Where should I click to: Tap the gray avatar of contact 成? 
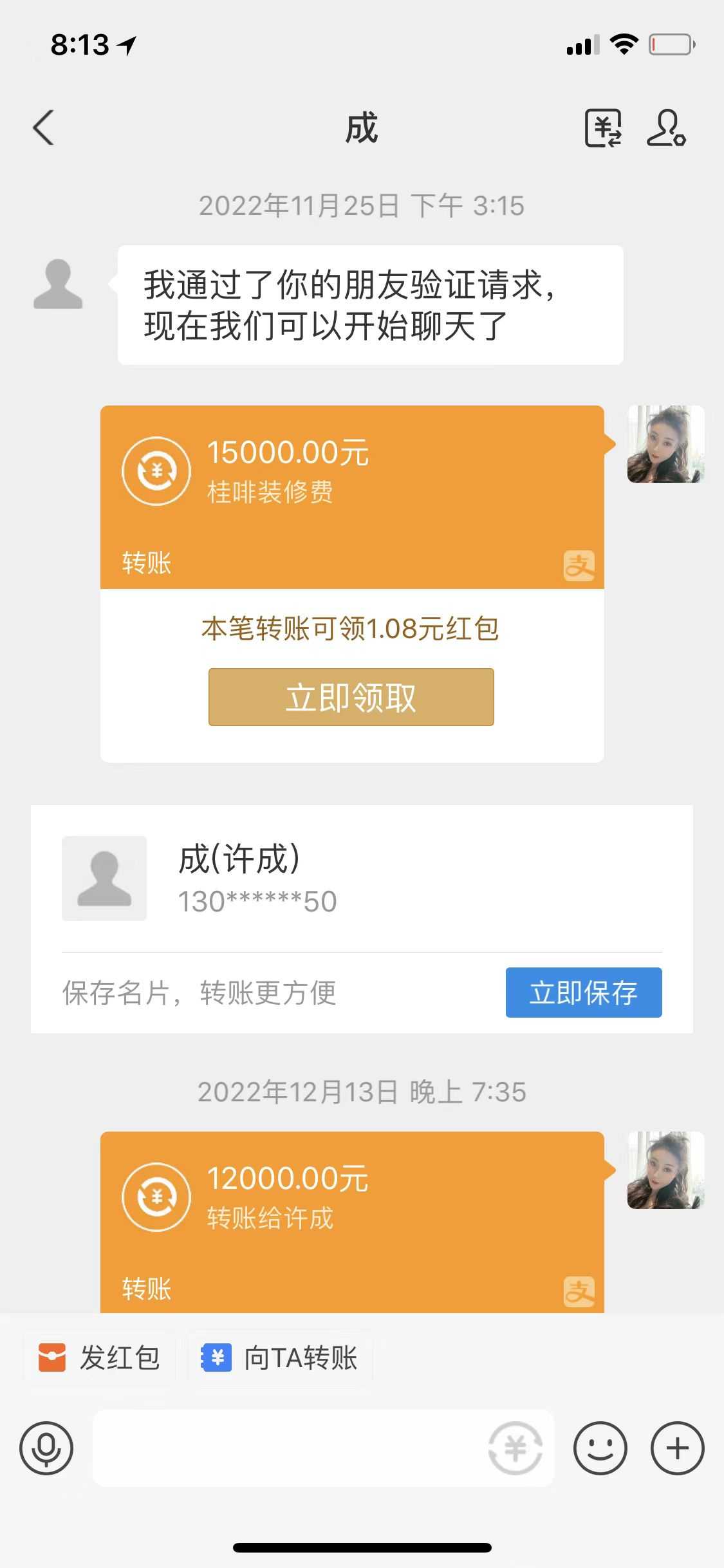[x=58, y=284]
